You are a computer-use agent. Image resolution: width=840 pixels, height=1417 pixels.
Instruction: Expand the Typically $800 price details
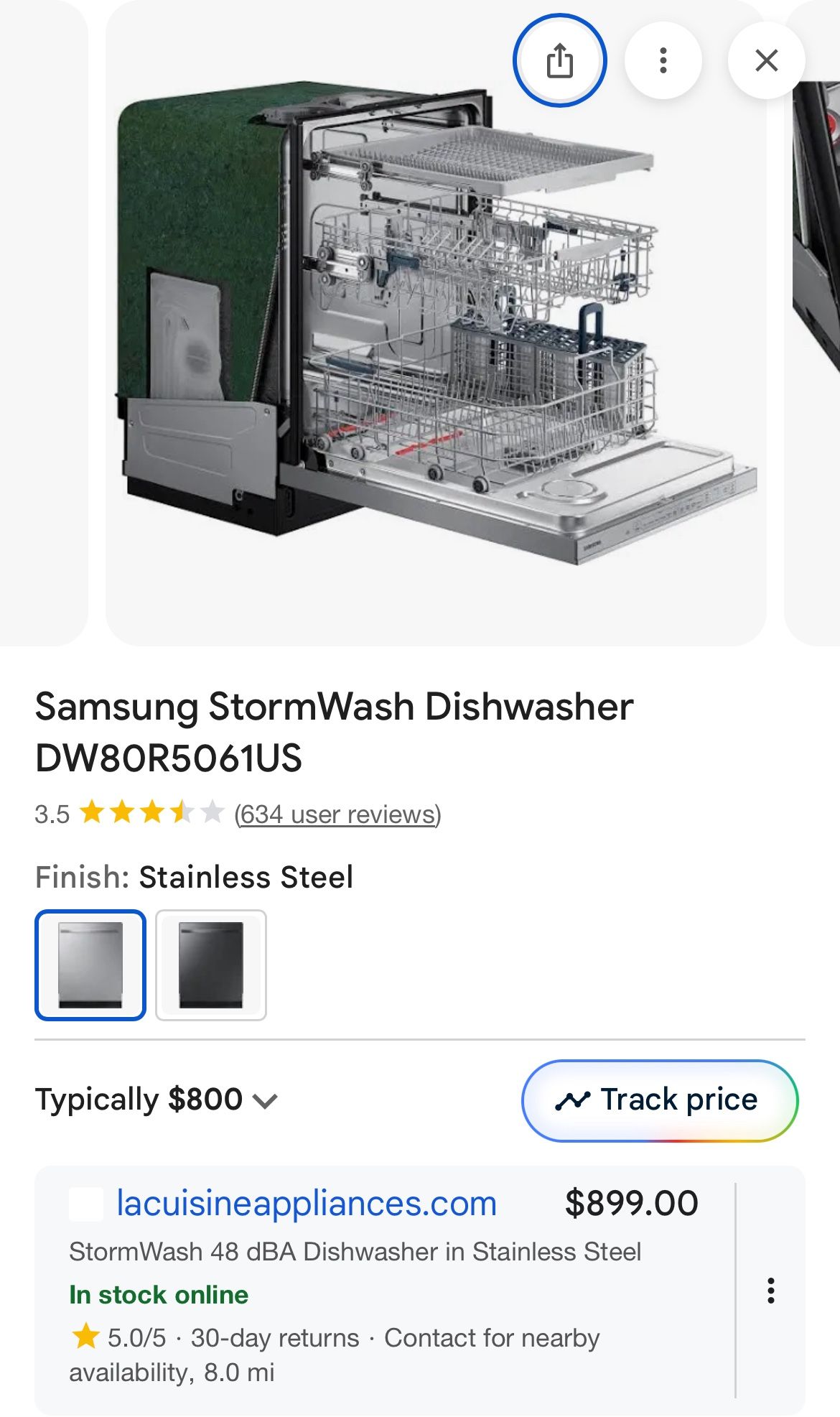157,1100
